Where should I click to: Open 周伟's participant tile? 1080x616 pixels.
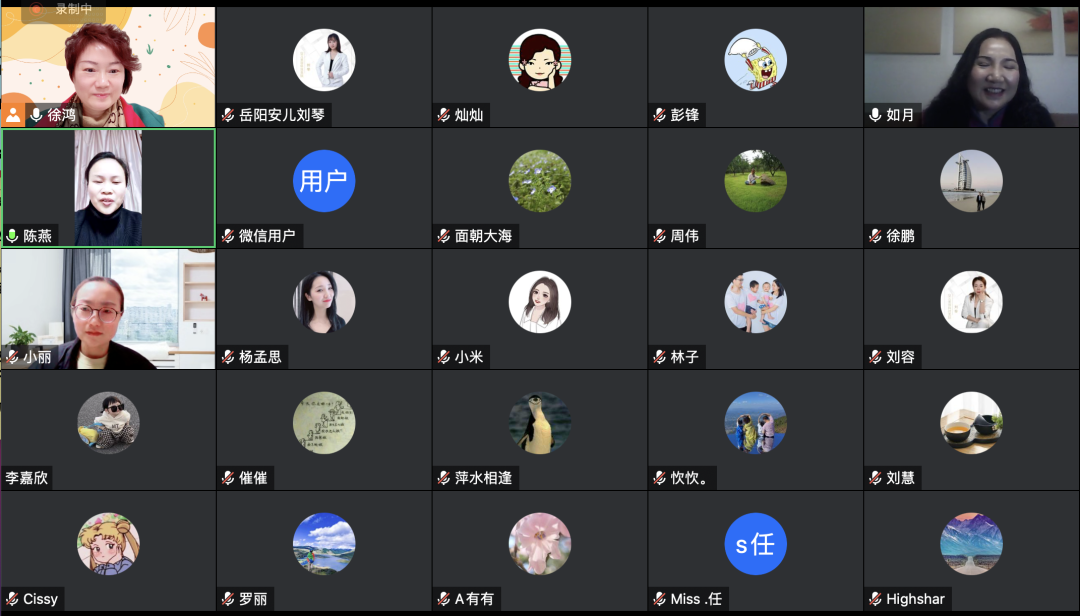[x=755, y=187]
